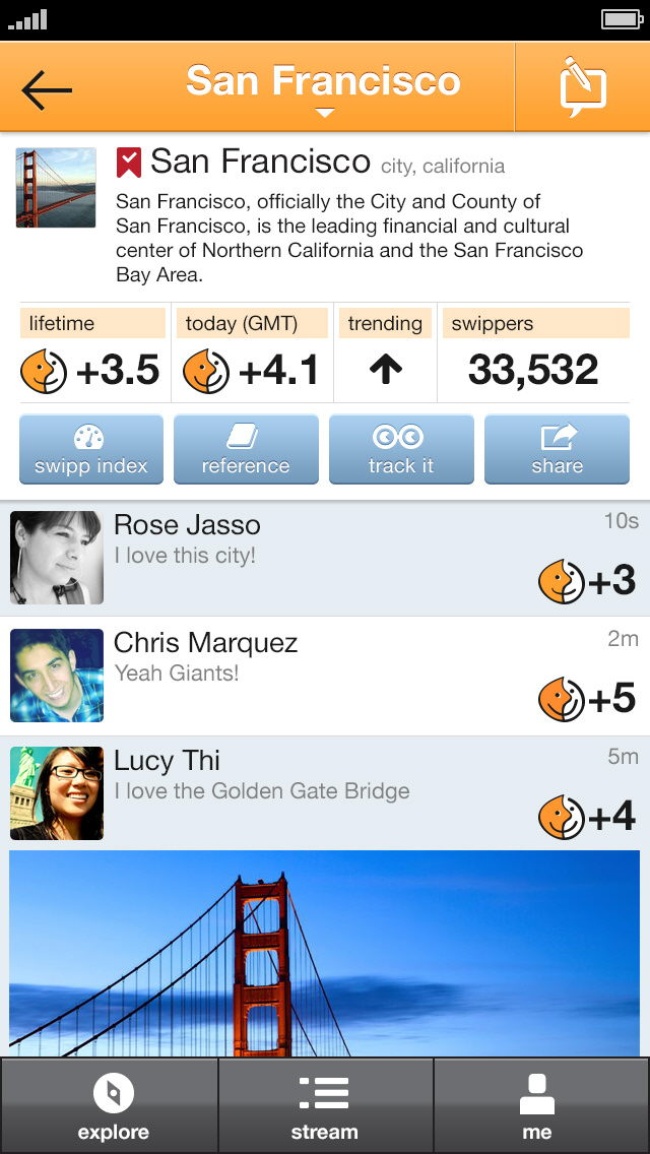
Task: Share the San Francisco topic
Action: 557,450
